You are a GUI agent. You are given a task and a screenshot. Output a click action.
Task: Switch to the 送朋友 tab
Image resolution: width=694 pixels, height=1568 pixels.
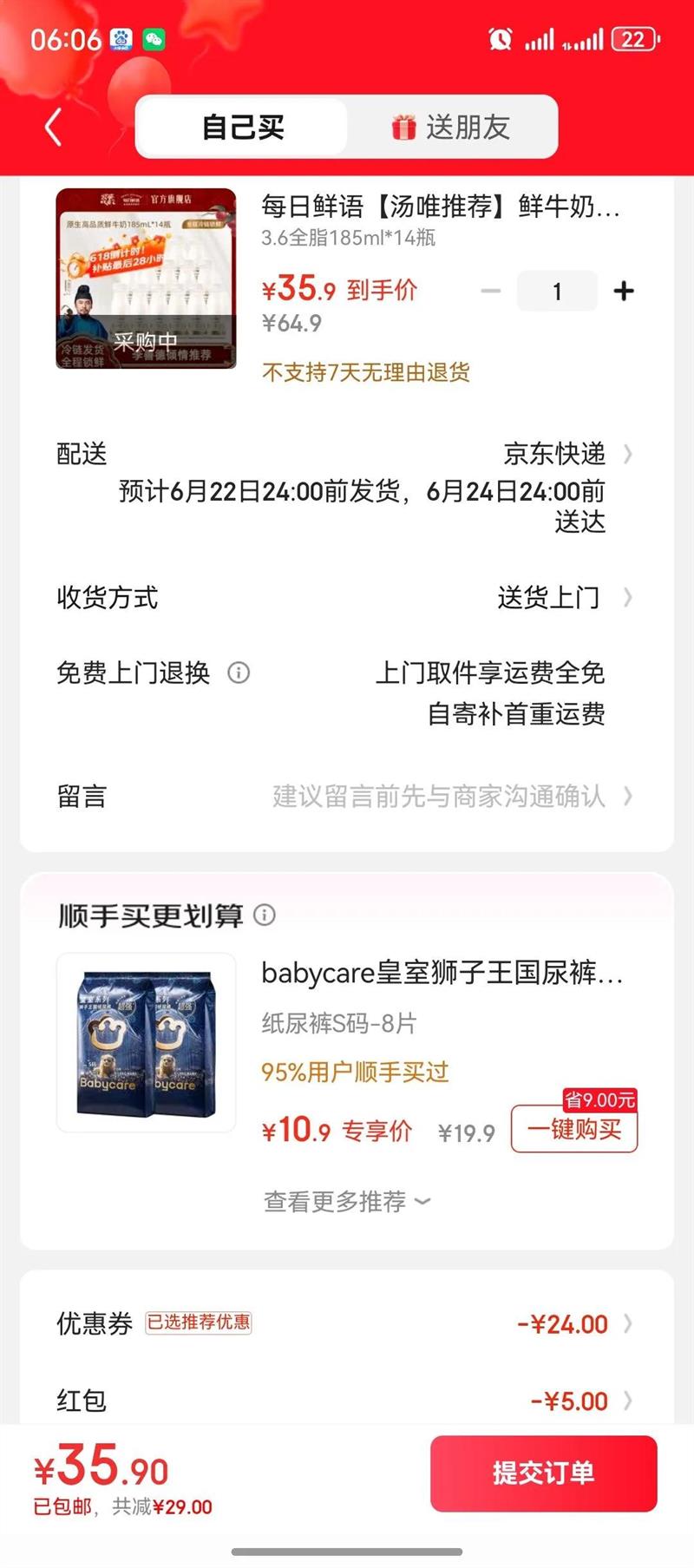point(451,128)
